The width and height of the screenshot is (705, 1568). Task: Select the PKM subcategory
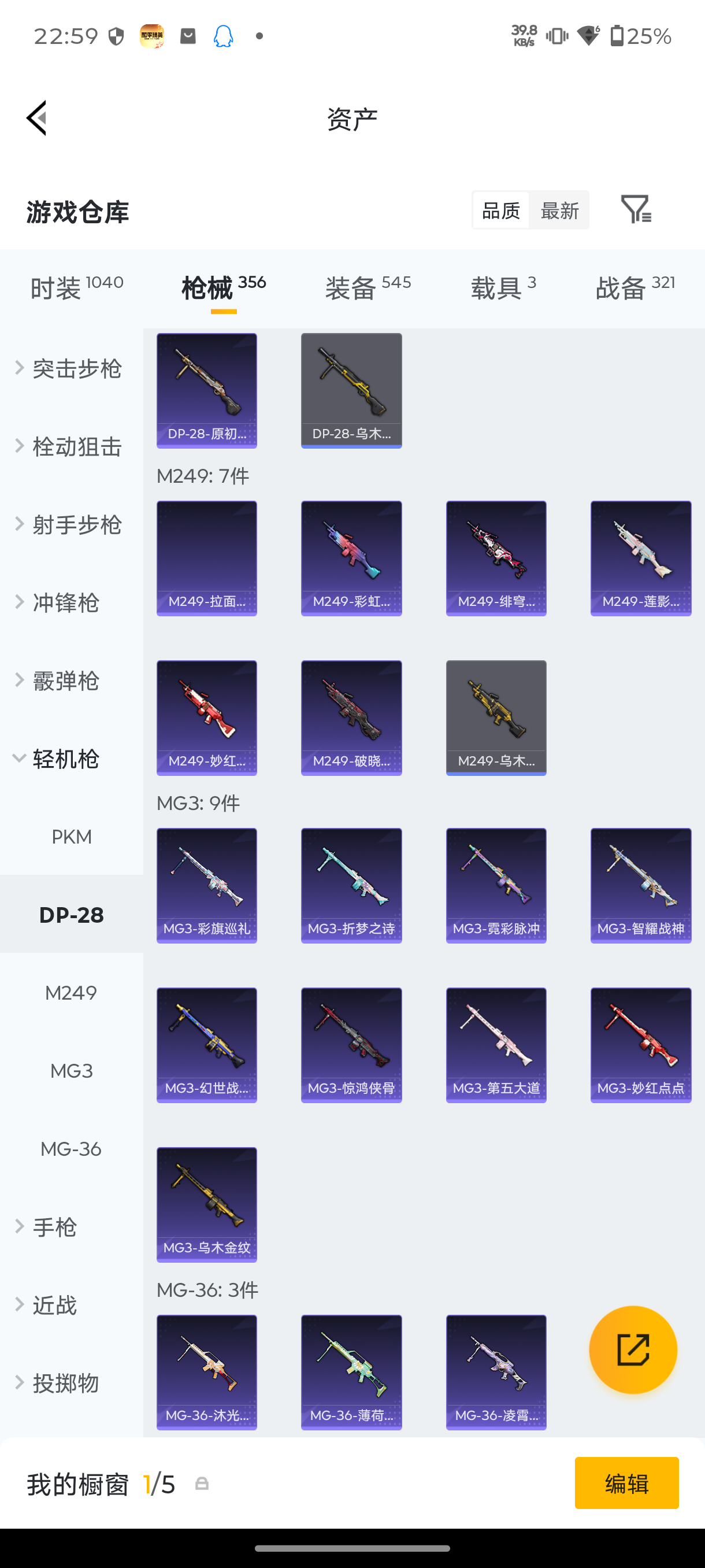(x=71, y=837)
